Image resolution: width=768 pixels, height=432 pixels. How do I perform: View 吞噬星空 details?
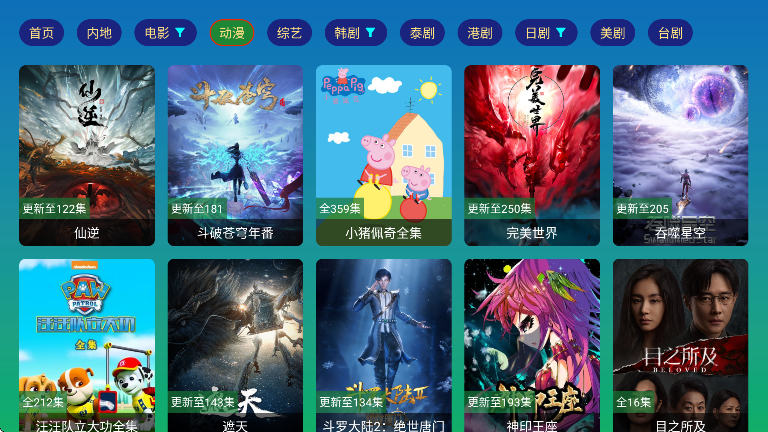680,155
